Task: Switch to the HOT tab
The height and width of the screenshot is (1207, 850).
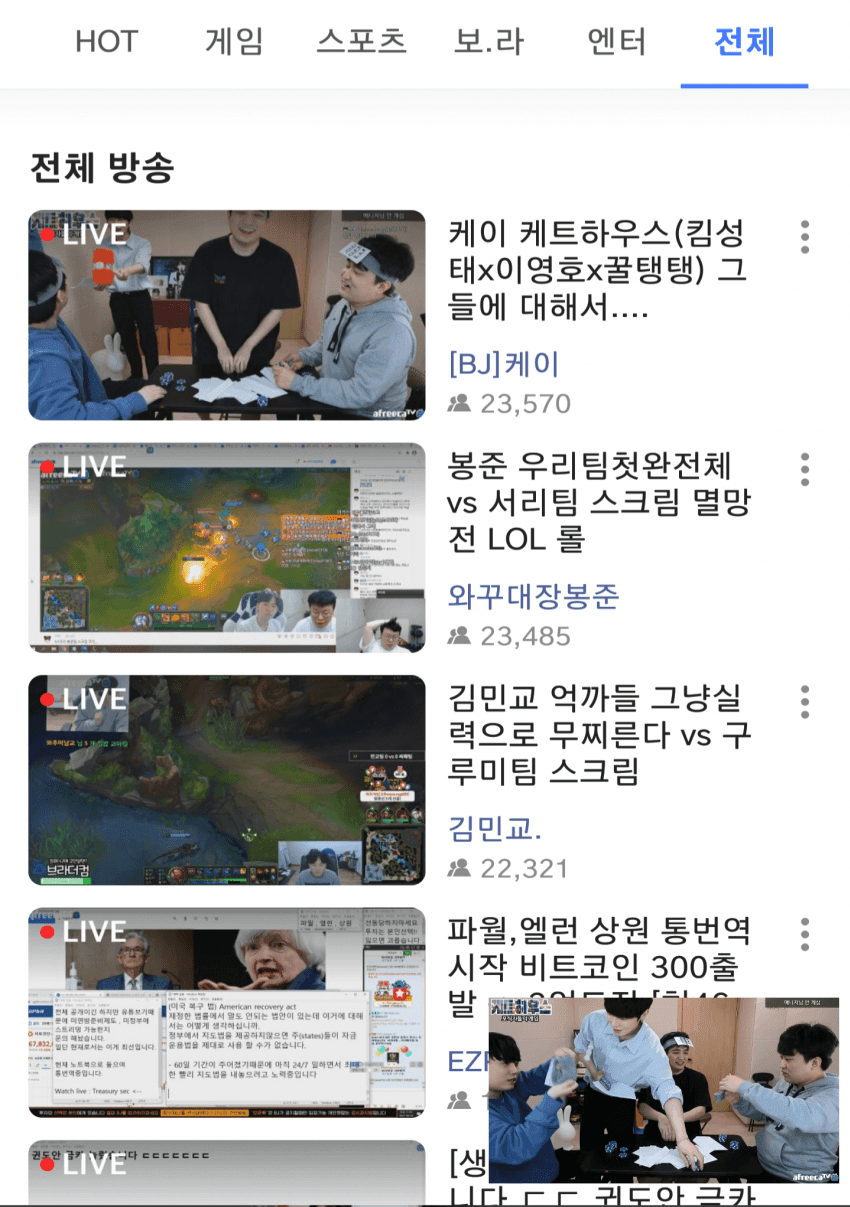Action: pos(106,42)
